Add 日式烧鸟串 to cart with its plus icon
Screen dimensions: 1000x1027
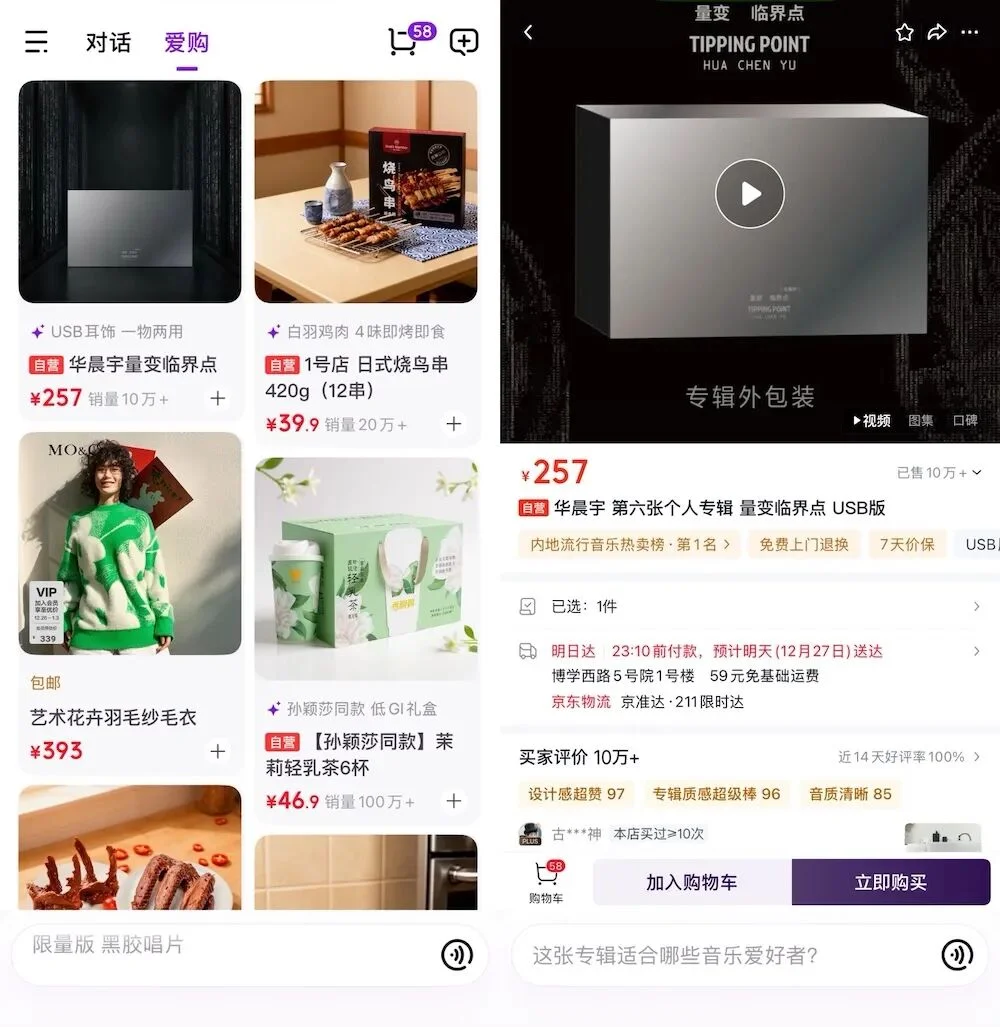click(453, 425)
